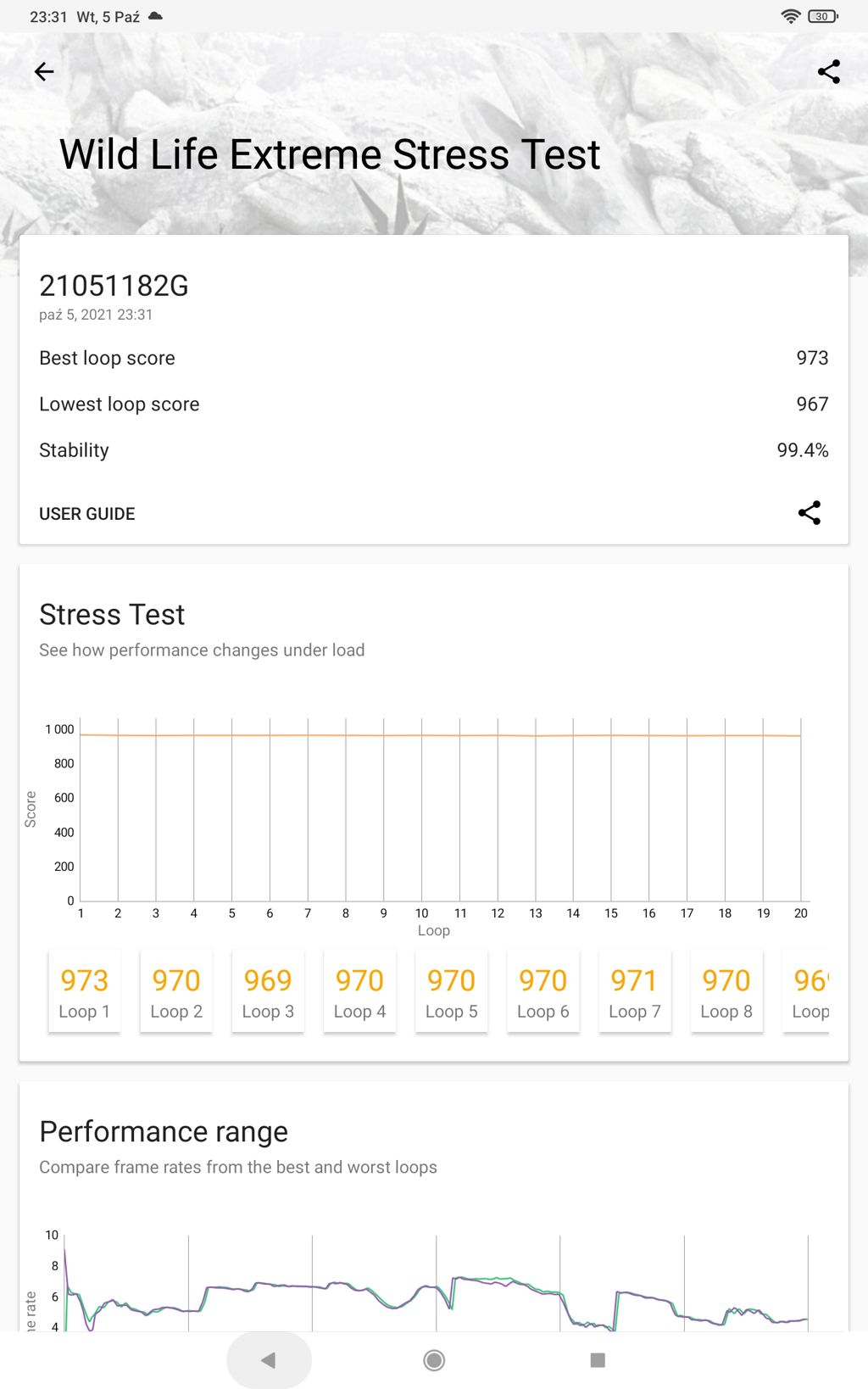
Task: Select the Loop 7 score card
Action: [634, 992]
